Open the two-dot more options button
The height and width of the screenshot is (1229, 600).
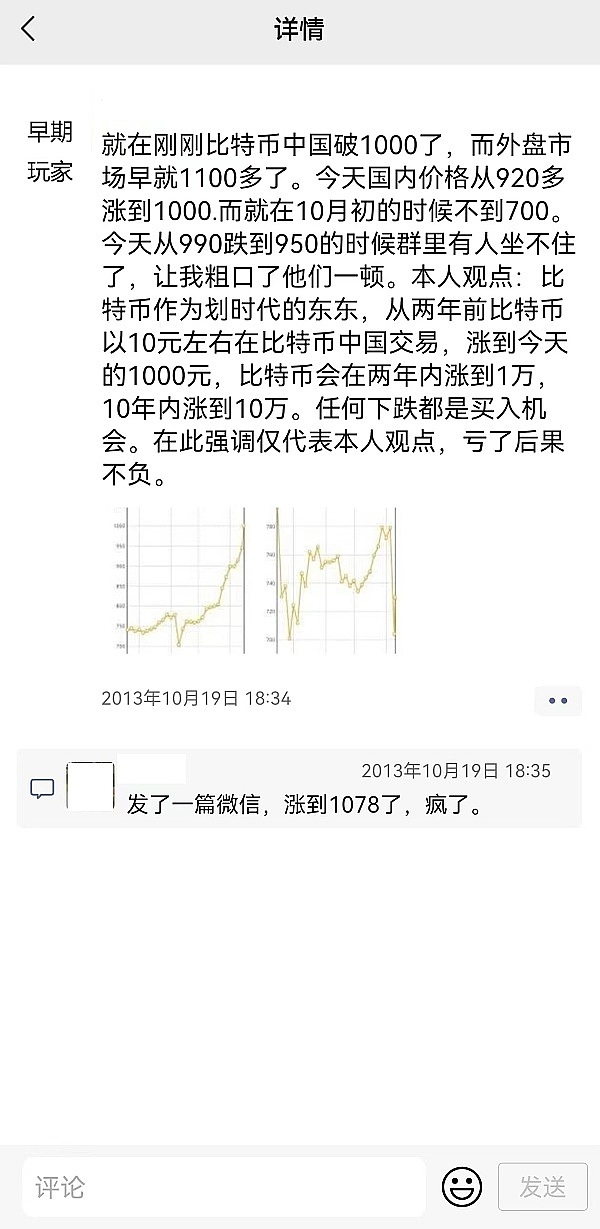557,700
